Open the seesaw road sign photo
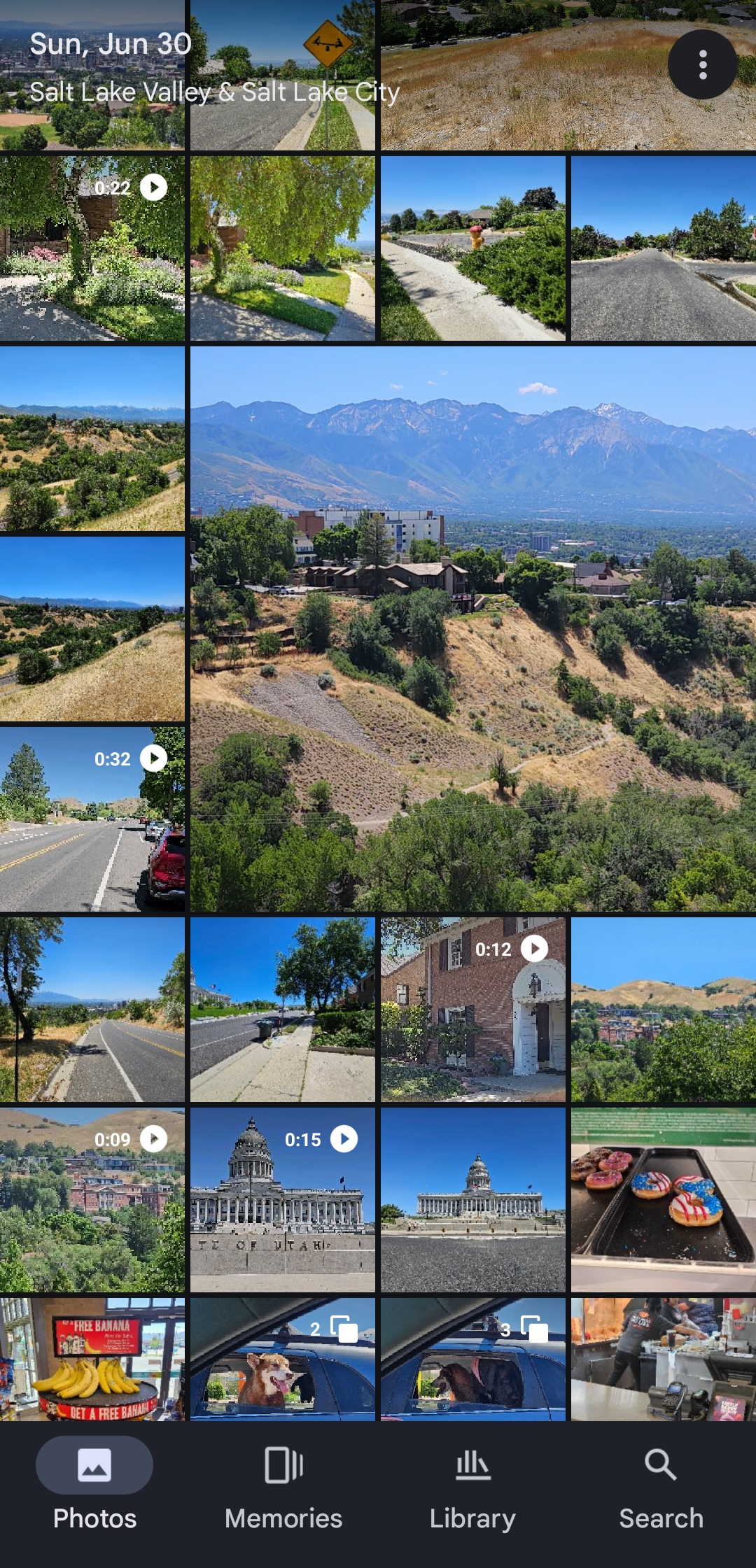The height and width of the screenshot is (1568, 756). coord(282,75)
